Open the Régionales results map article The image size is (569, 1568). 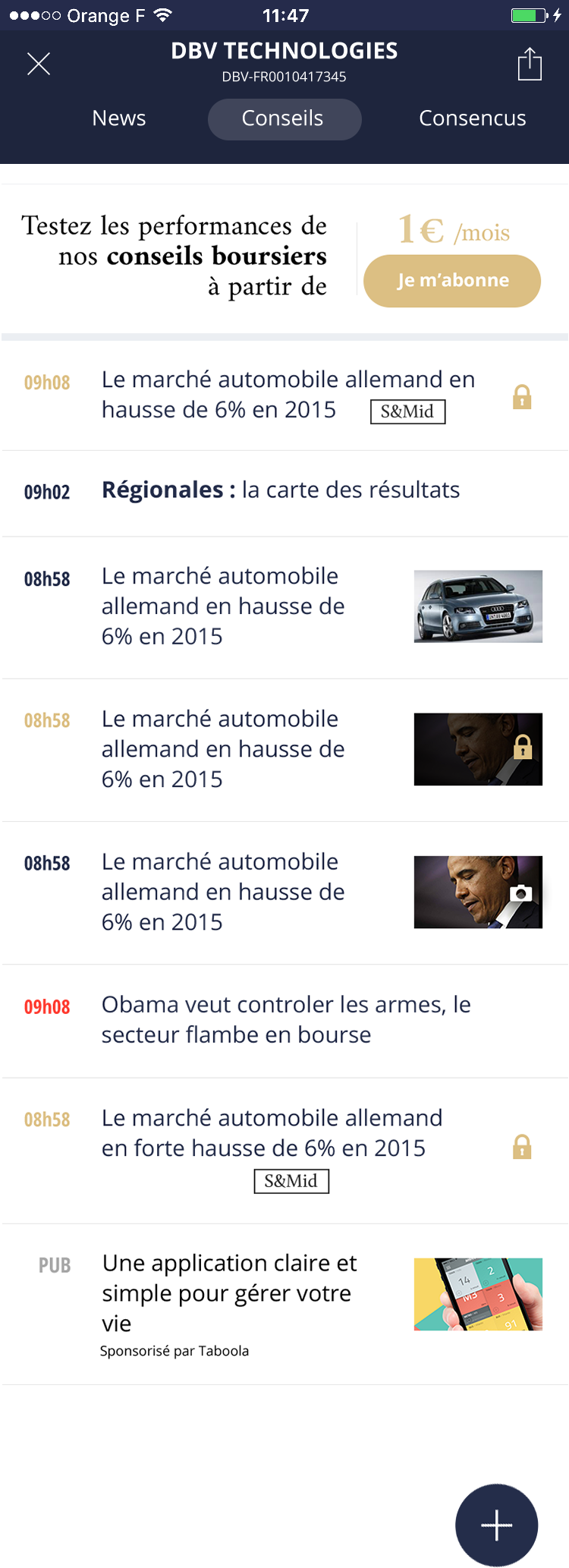click(281, 491)
